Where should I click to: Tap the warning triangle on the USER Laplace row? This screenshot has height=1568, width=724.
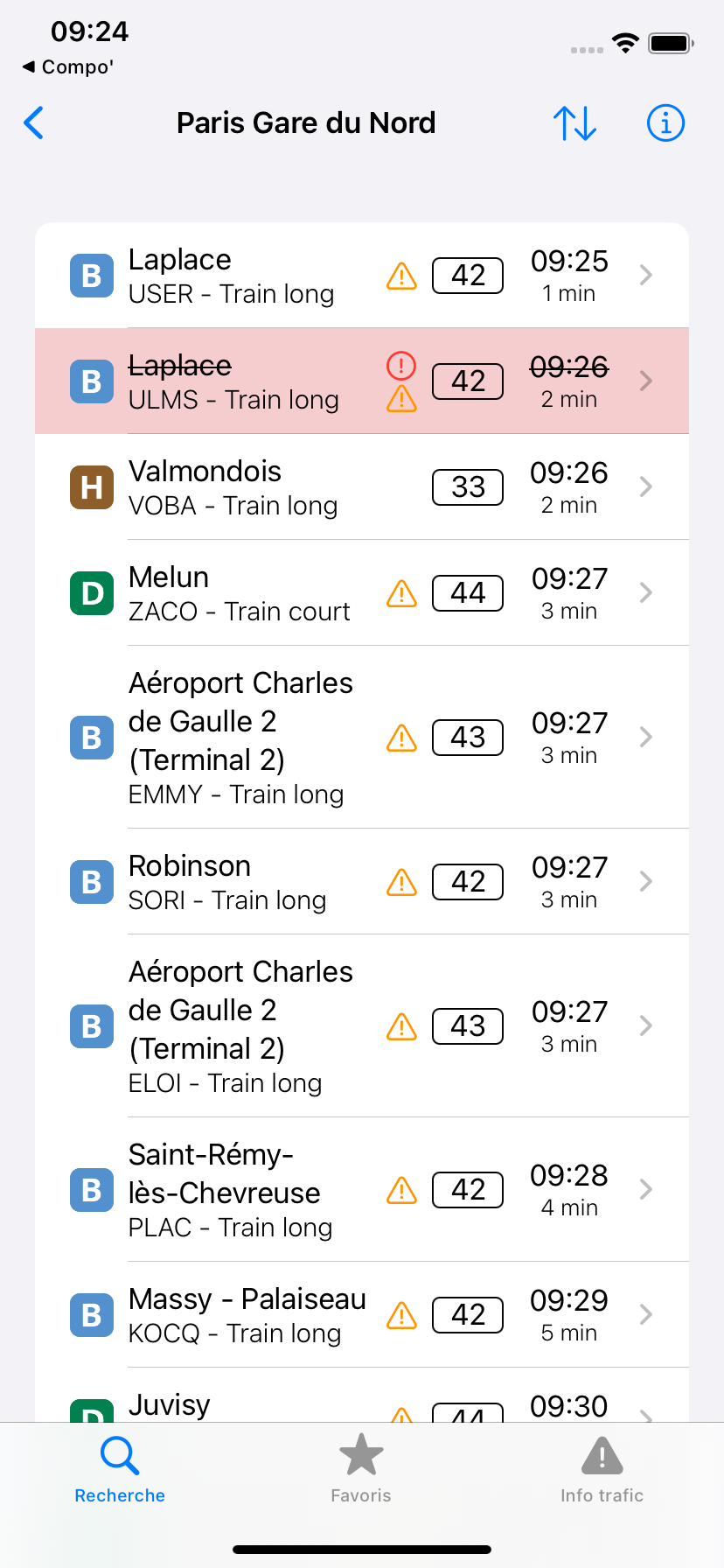400,276
